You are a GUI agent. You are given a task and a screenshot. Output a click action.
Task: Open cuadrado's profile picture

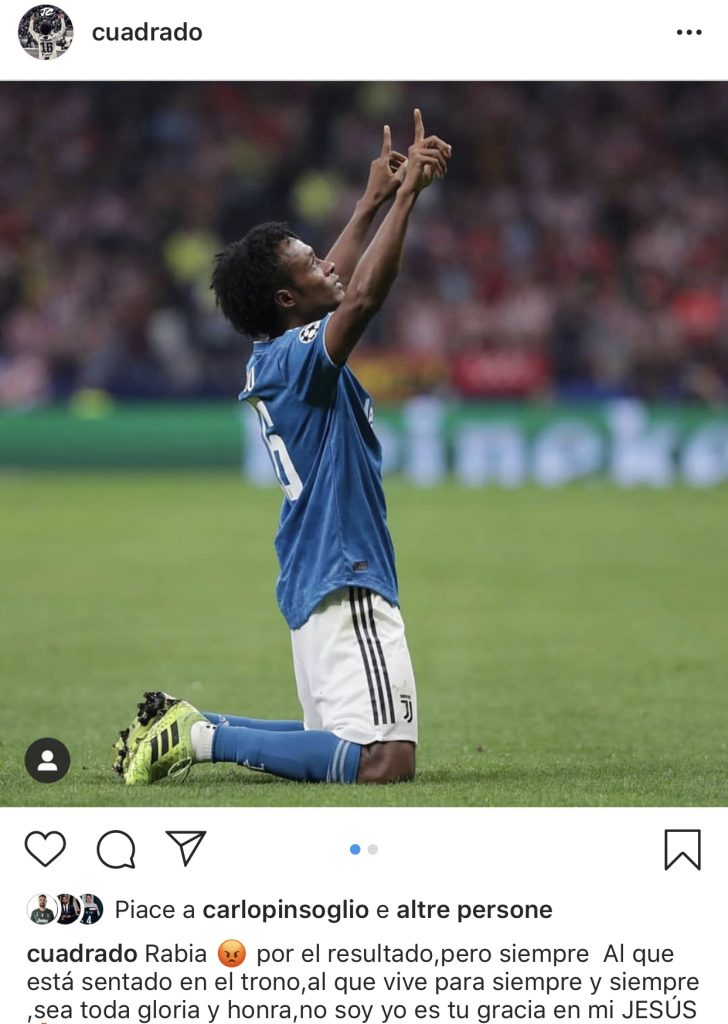45,32
